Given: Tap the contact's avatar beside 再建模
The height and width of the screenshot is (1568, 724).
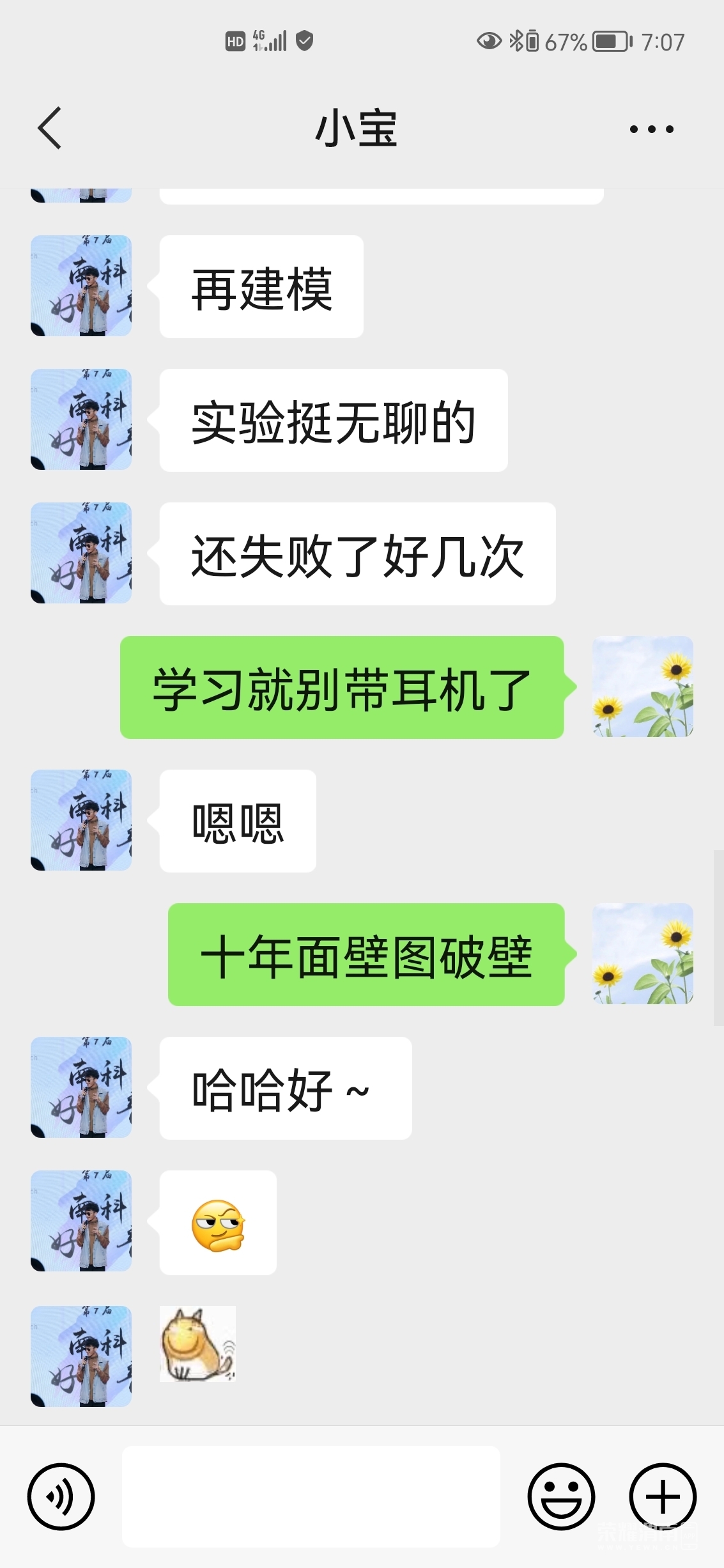Looking at the screenshot, I should coord(81,286).
